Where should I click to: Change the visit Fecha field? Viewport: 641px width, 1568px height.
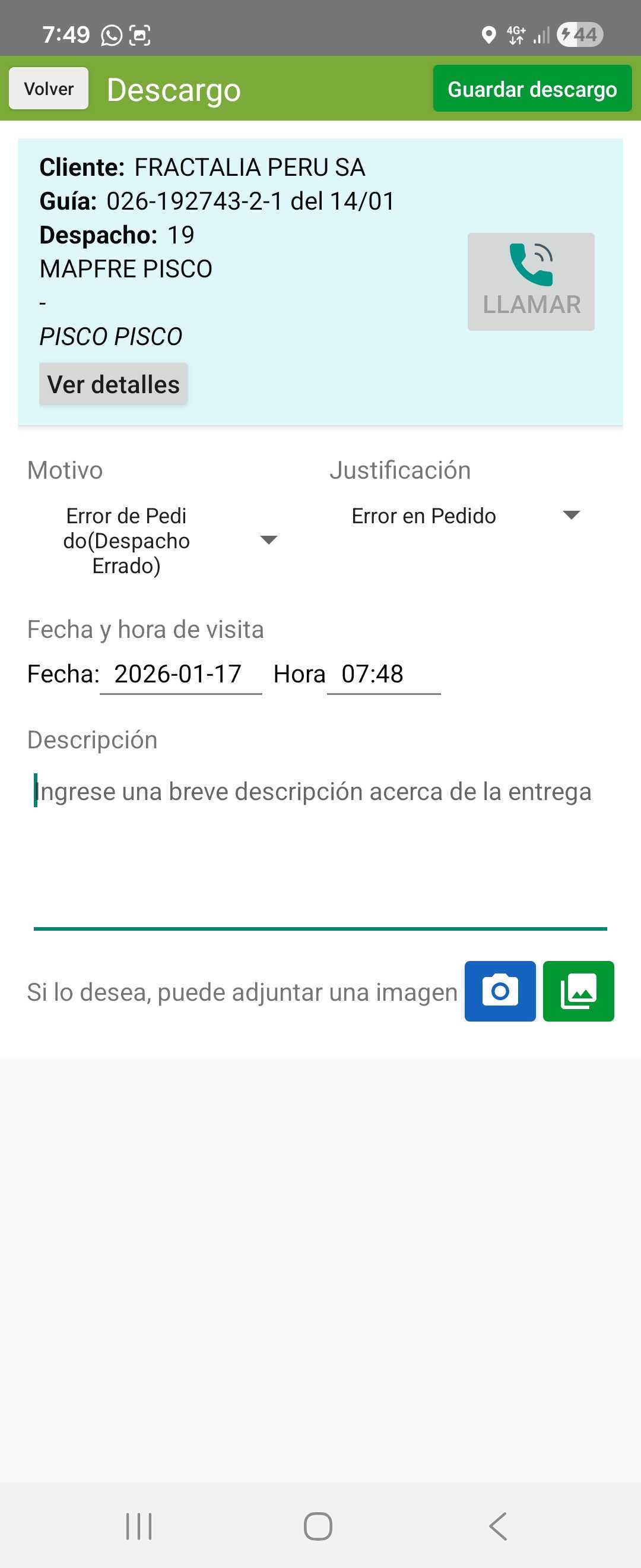[x=180, y=675]
